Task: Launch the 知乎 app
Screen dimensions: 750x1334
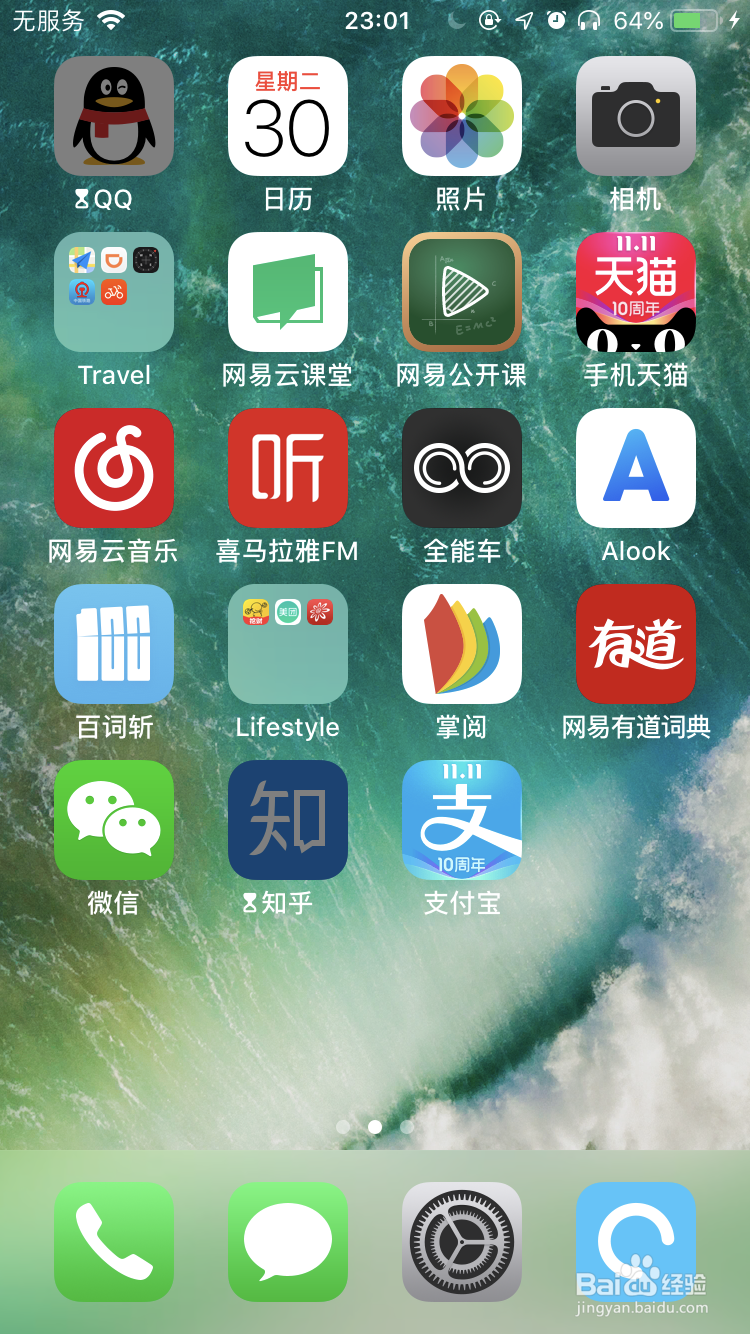Action: point(287,820)
